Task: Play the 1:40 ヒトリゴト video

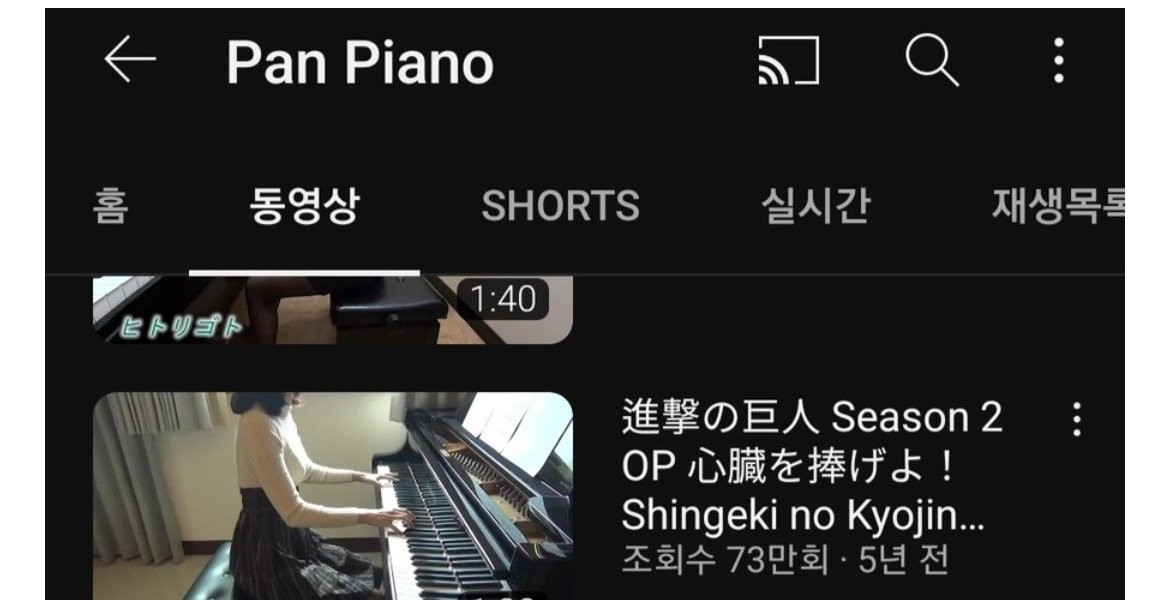Action: pos(332,310)
